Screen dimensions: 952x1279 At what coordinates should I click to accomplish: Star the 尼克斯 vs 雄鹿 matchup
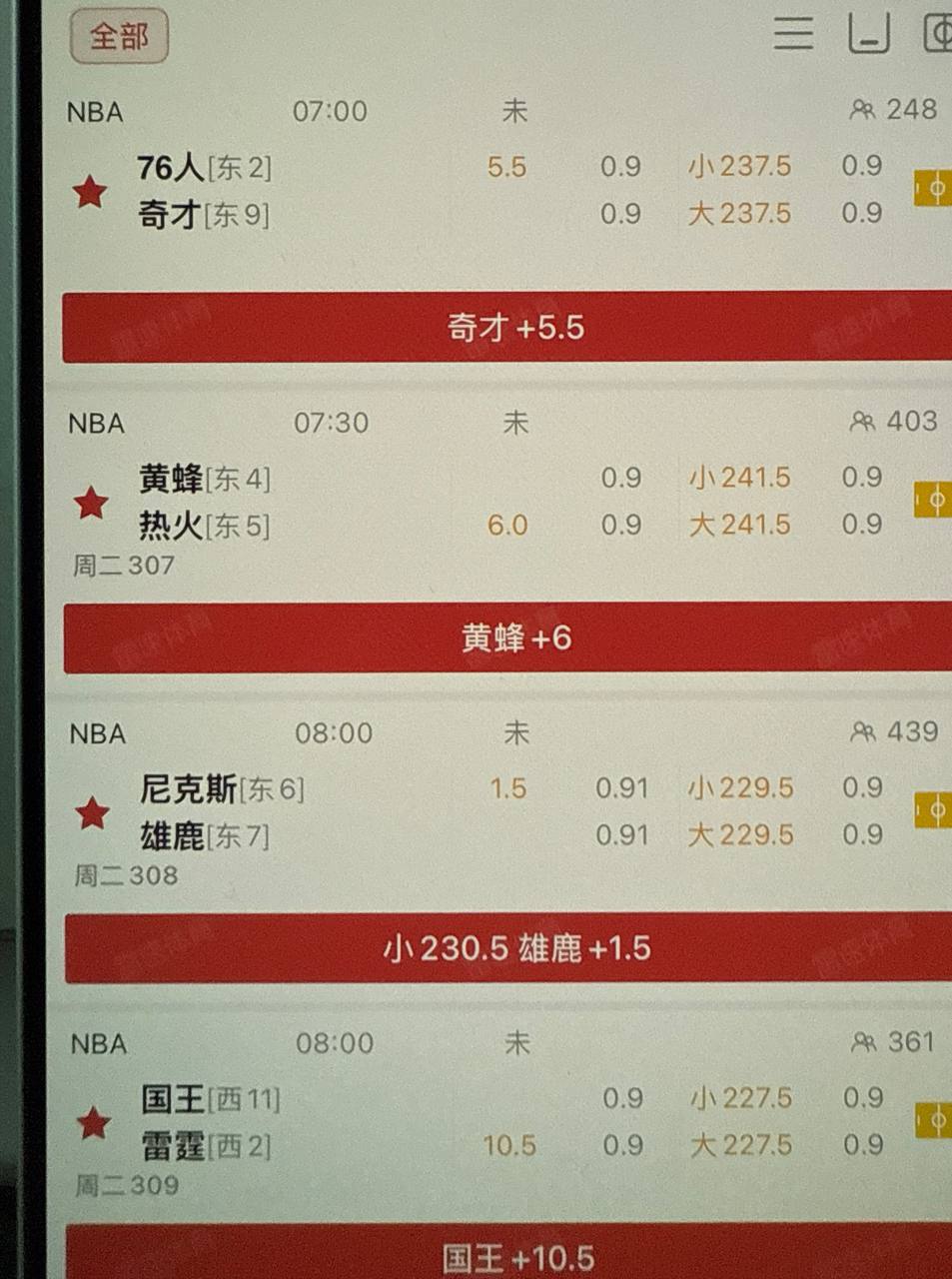point(92,812)
